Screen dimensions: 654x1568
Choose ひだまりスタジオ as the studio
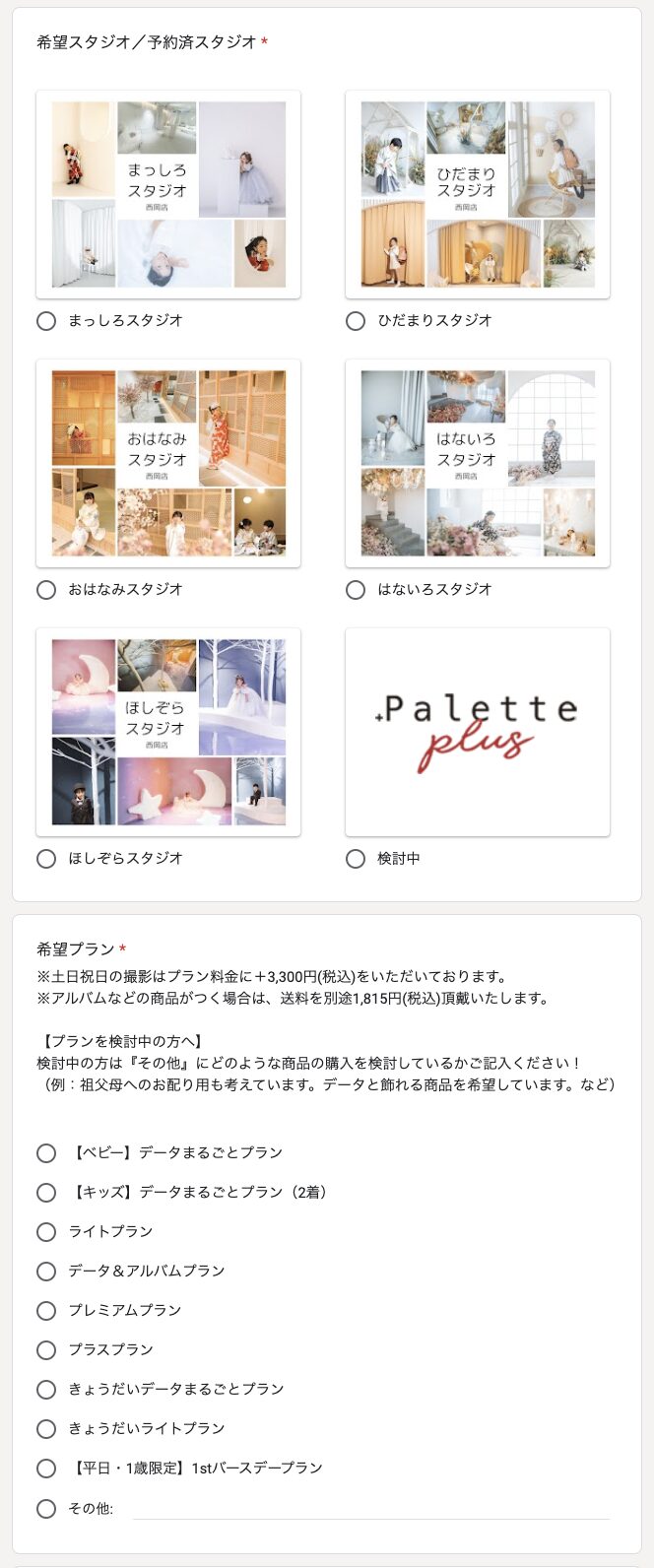point(356,321)
